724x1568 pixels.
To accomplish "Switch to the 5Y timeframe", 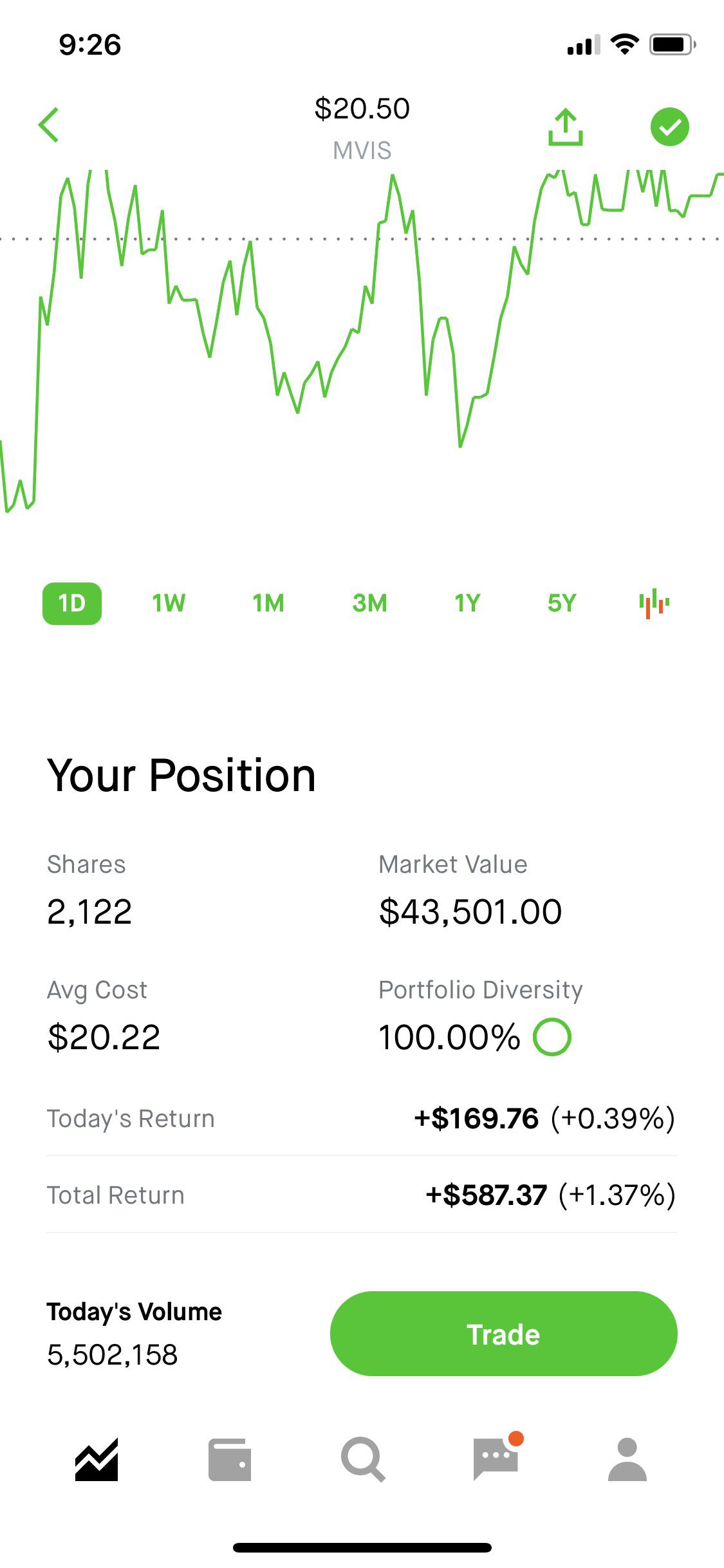I will 561,602.
